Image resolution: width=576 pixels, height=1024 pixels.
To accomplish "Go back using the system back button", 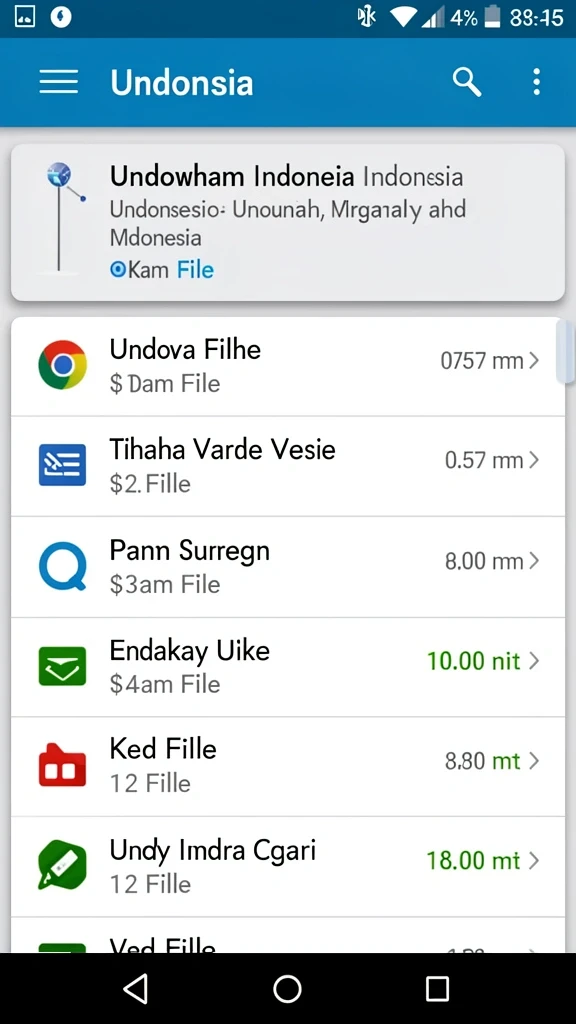I will (x=136, y=989).
